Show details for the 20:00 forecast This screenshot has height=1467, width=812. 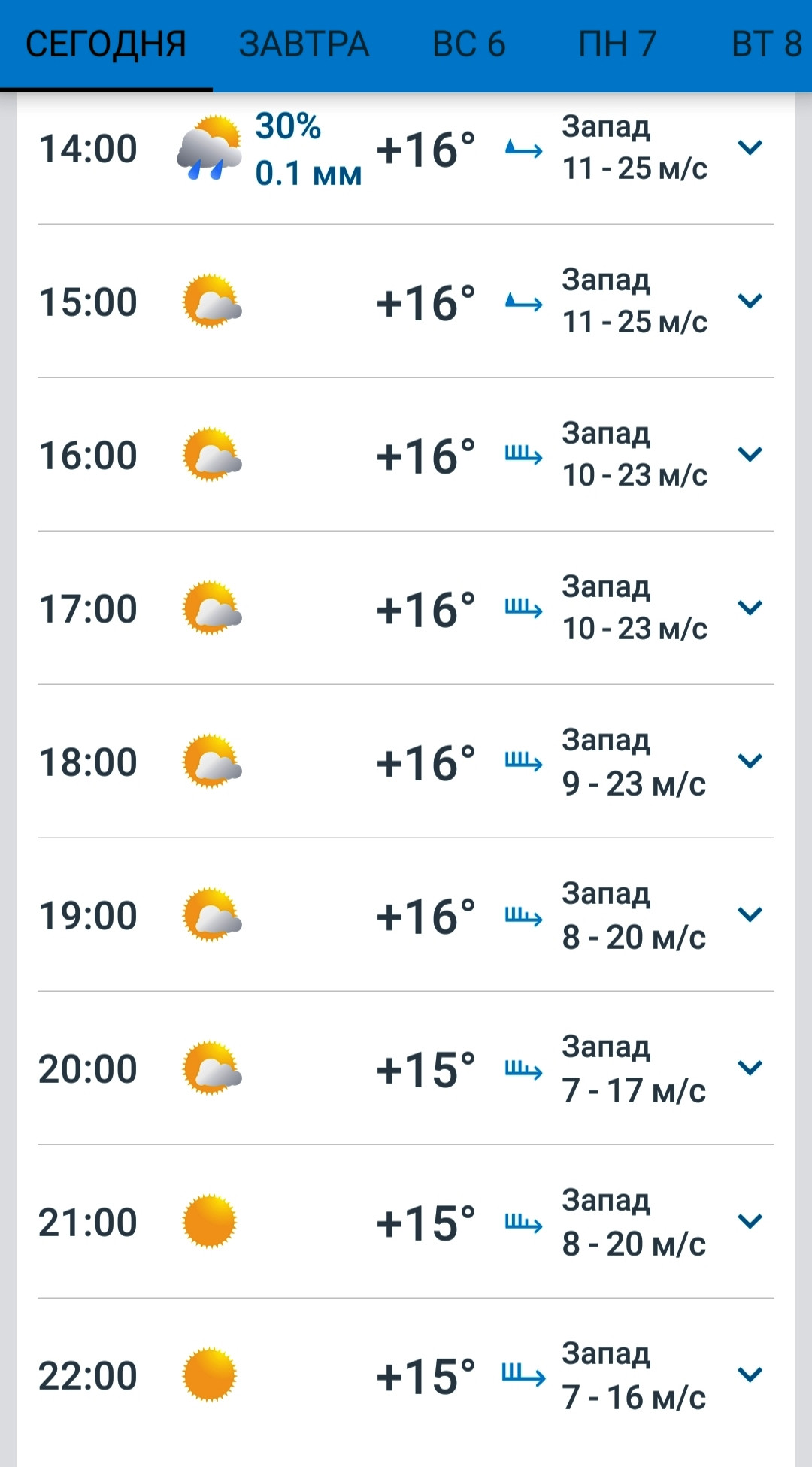click(x=750, y=1068)
